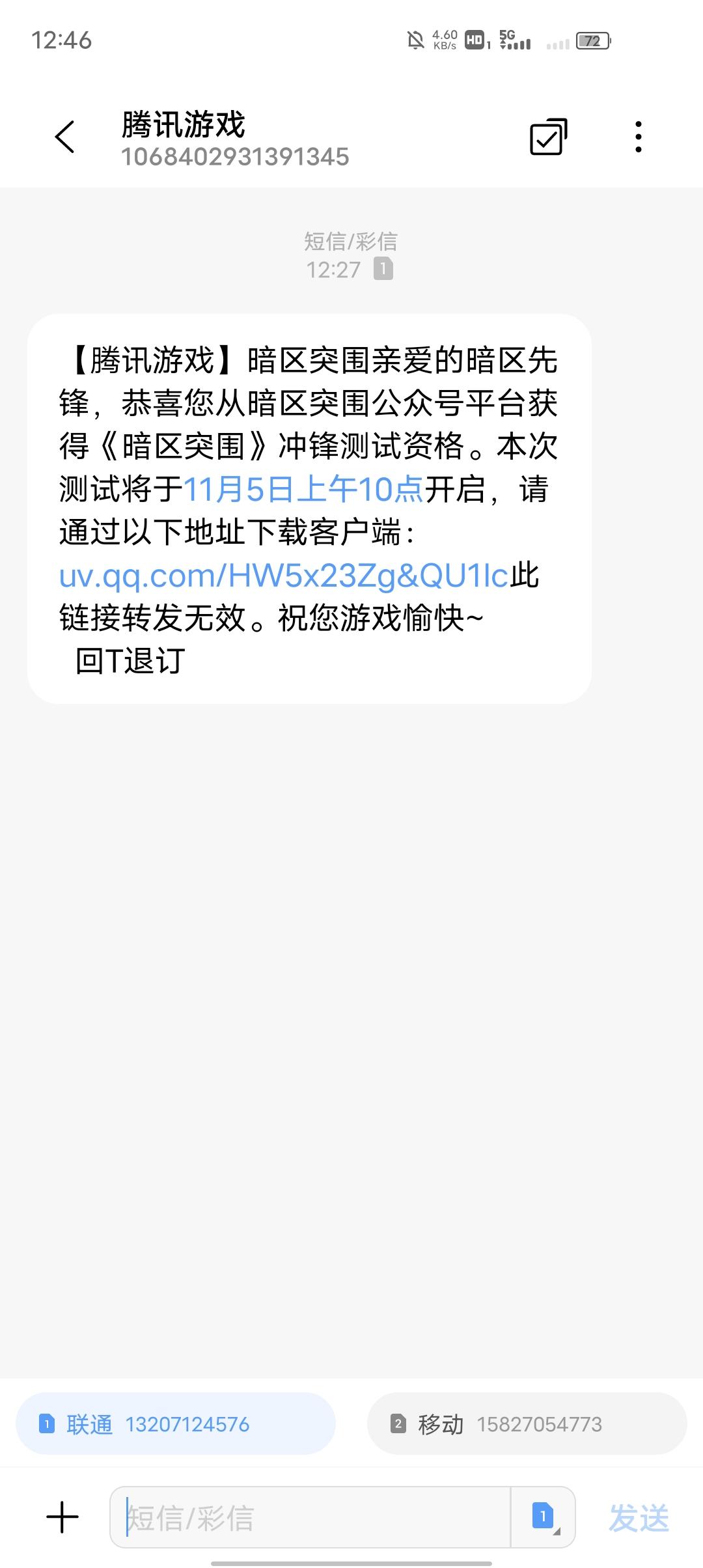Tap the 发送 send button
This screenshot has width=703, height=1568.
(x=639, y=1518)
